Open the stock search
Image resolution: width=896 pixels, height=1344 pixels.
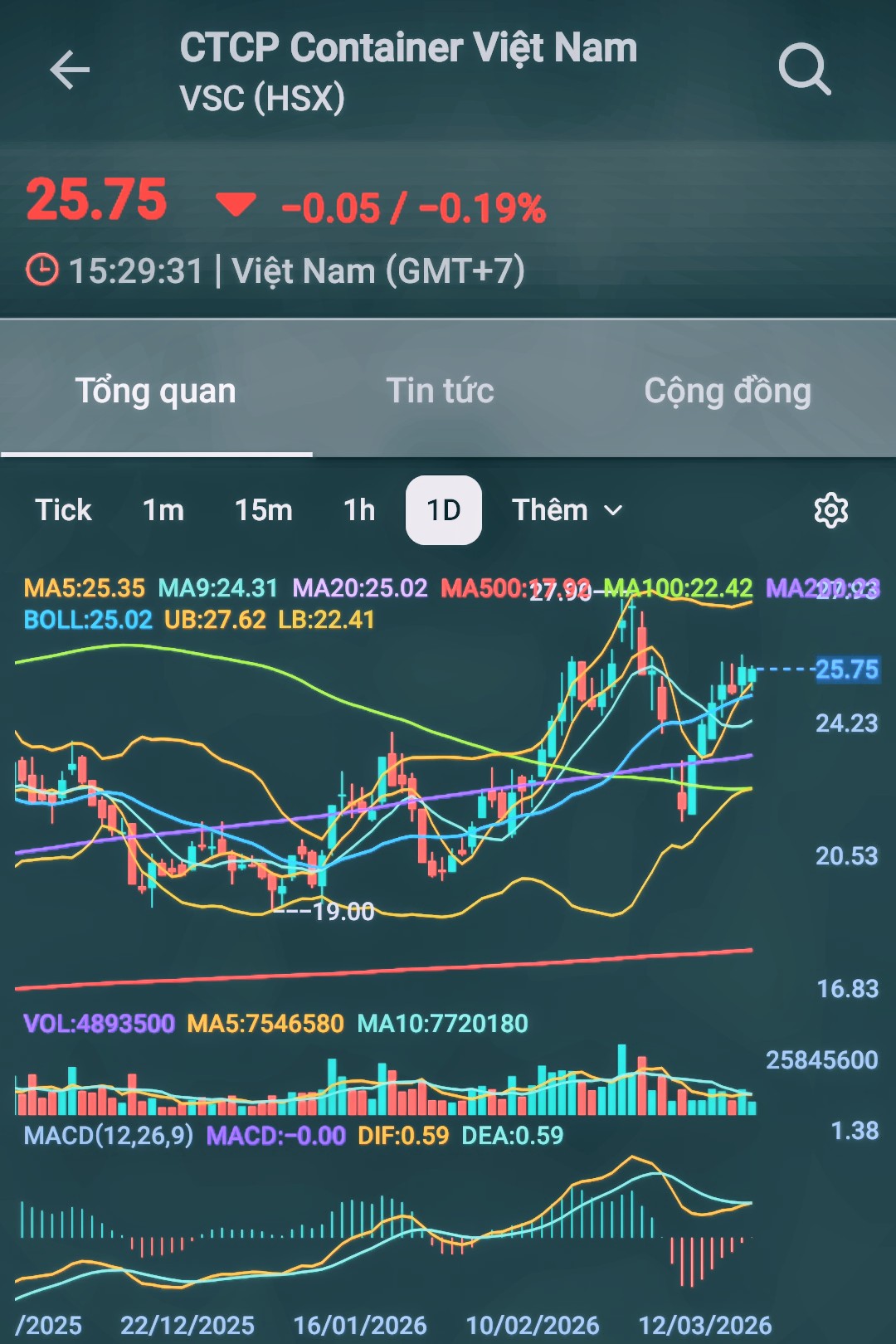tap(804, 69)
